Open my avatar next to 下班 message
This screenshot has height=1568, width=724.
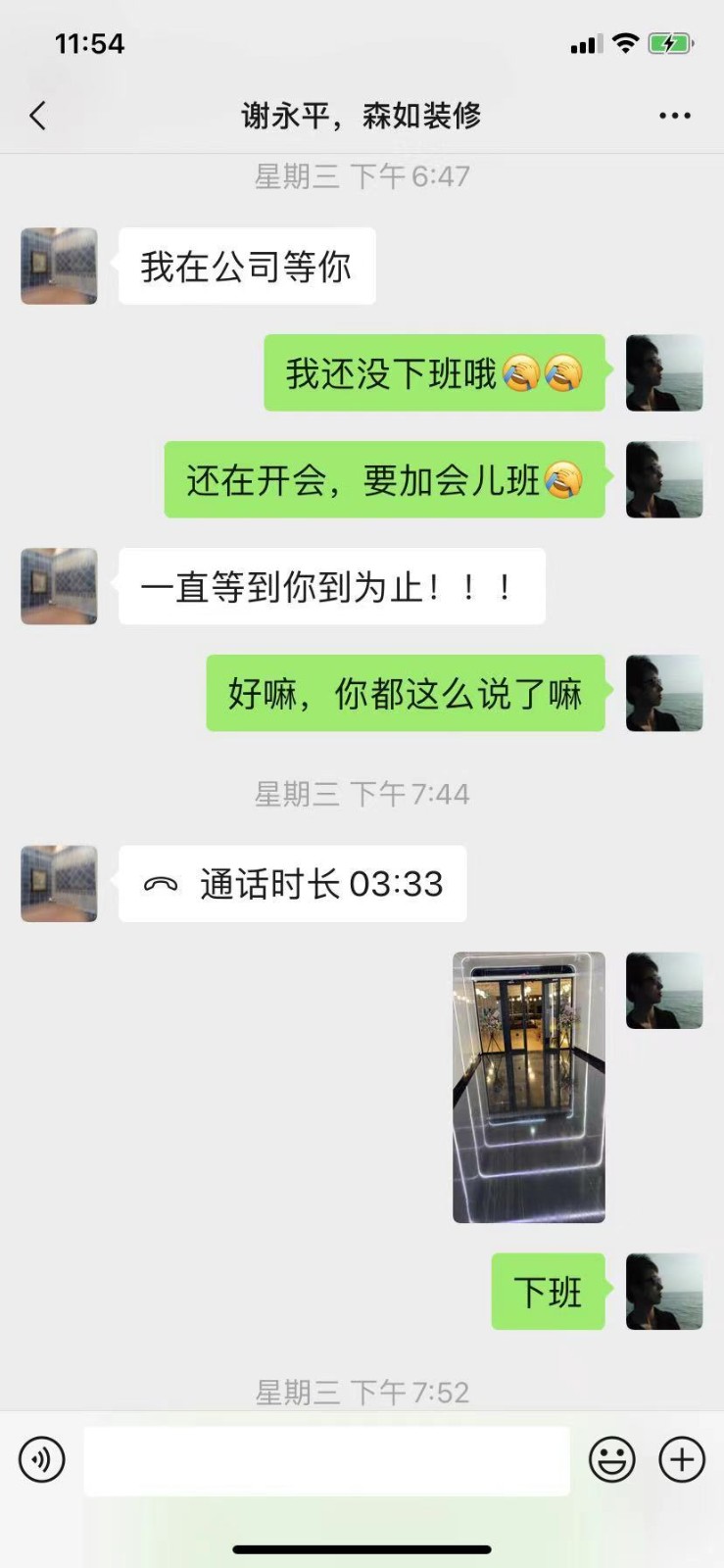[664, 1291]
